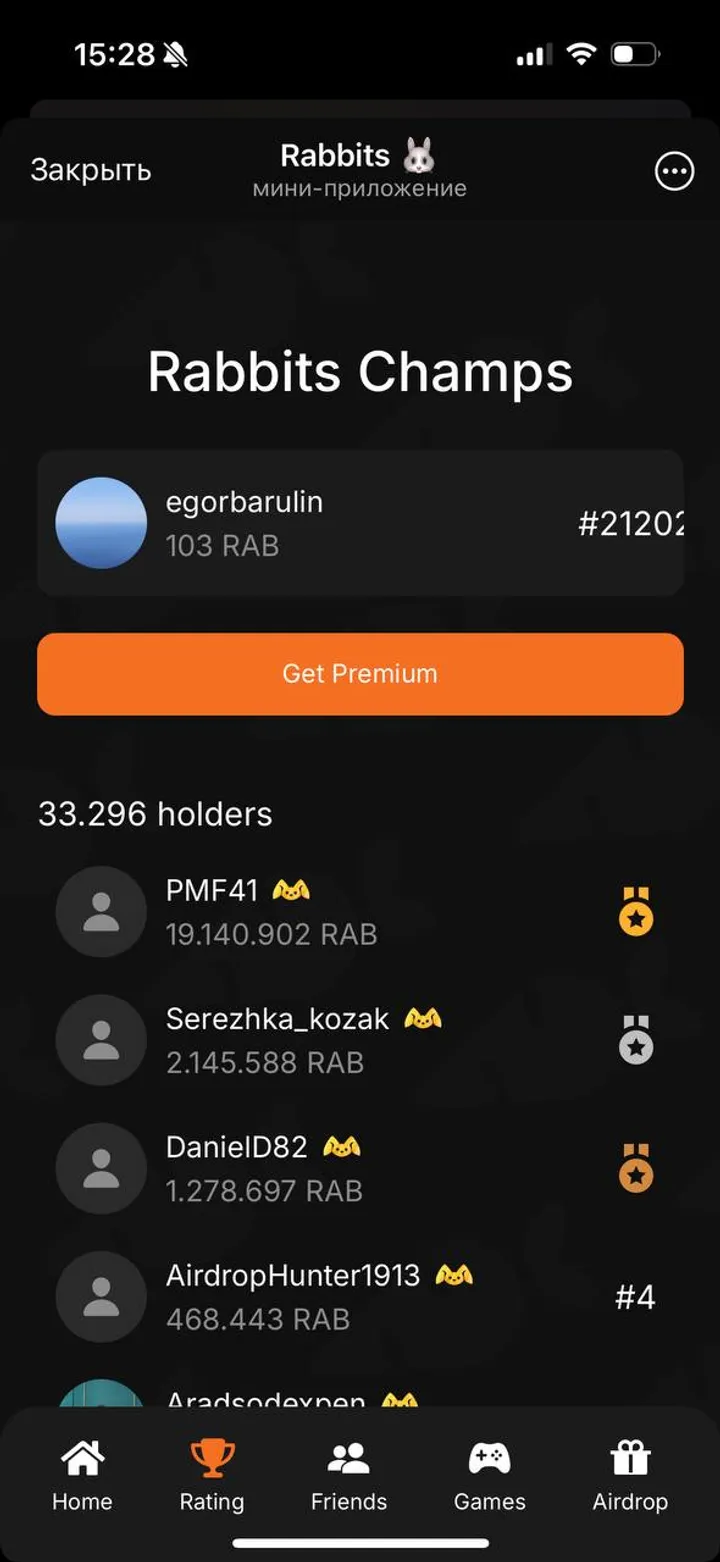The width and height of the screenshot is (720, 1562).
Task: Switch to the Friends tab
Action: click(x=348, y=1480)
